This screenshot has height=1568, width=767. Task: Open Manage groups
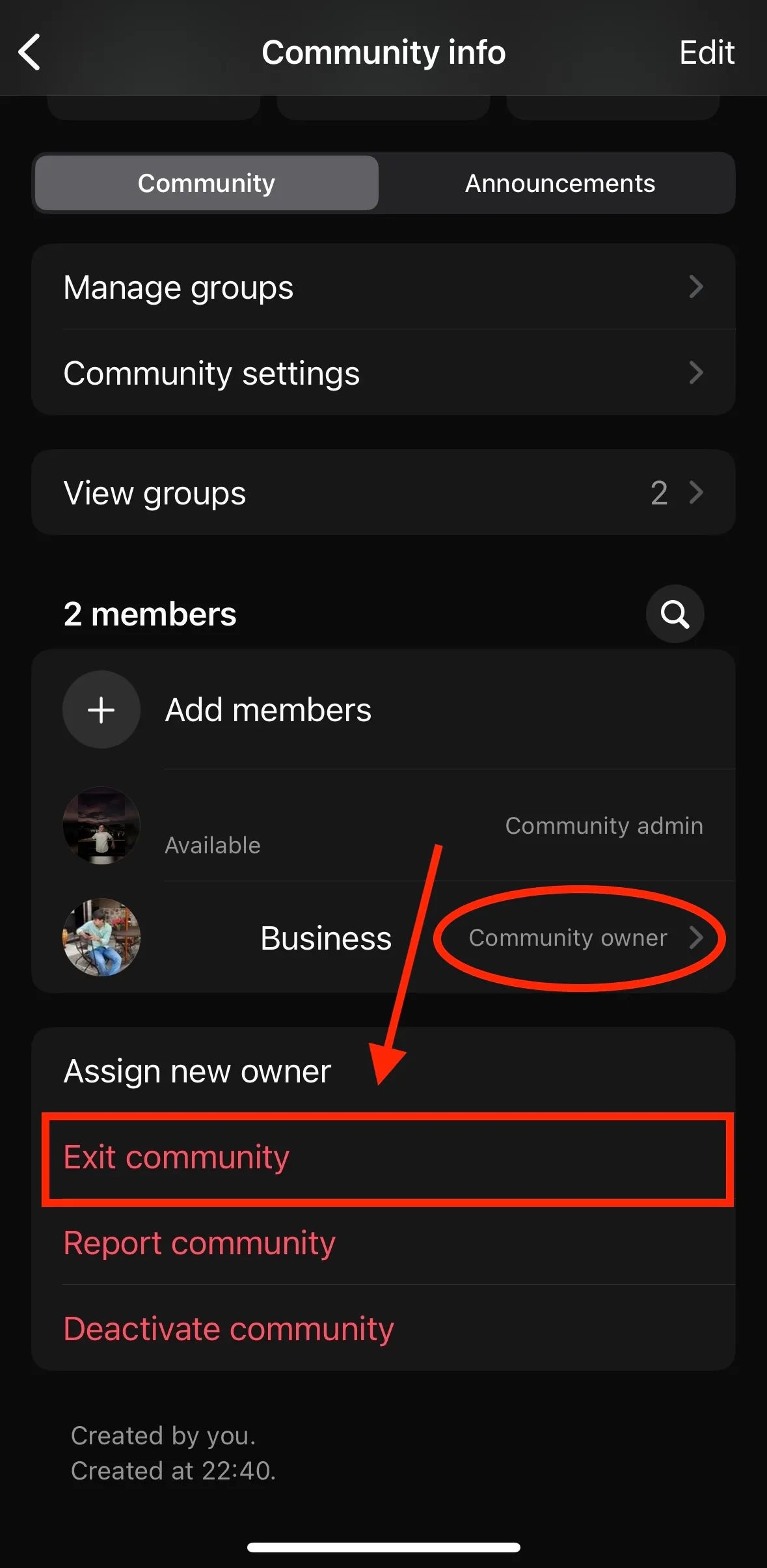(383, 287)
